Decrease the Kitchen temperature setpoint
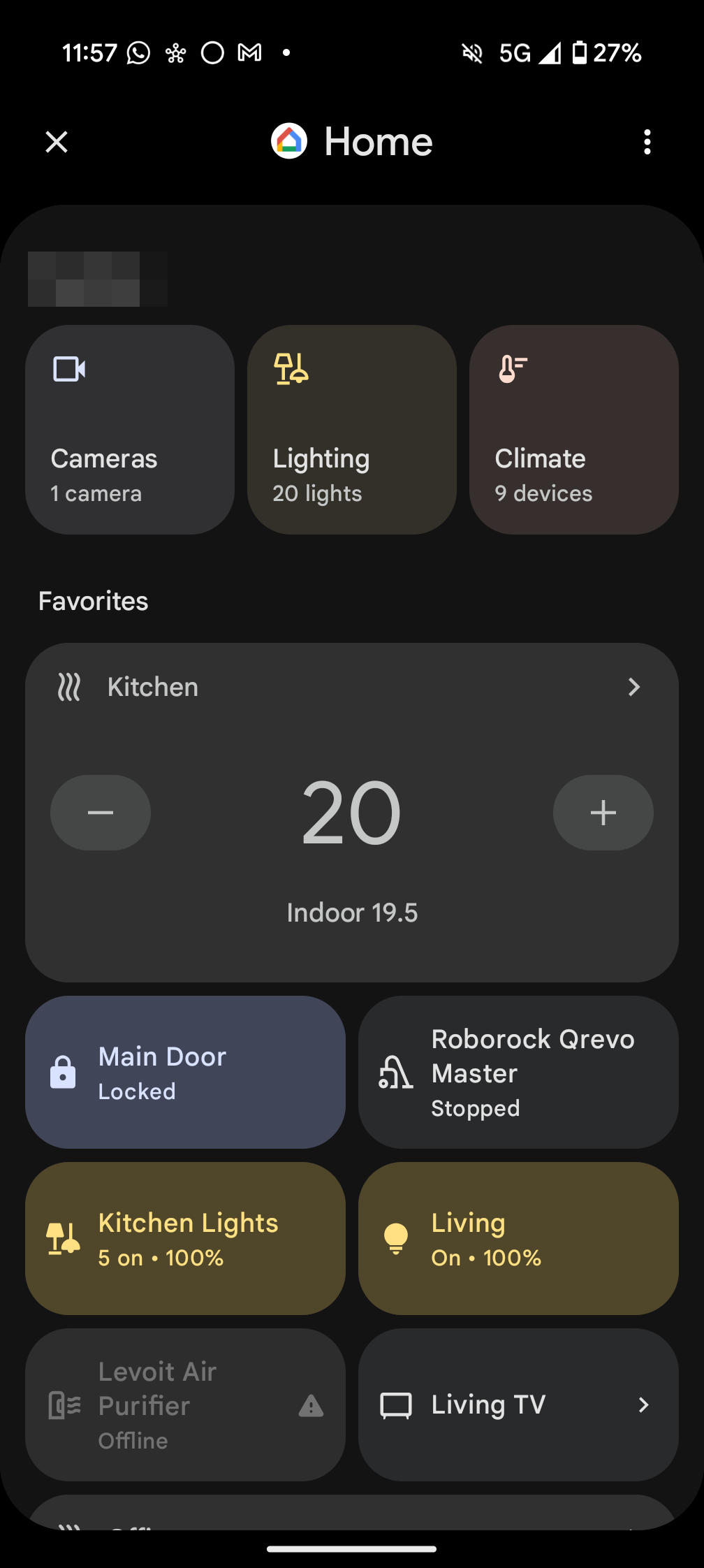The width and height of the screenshot is (704, 1568). click(101, 813)
